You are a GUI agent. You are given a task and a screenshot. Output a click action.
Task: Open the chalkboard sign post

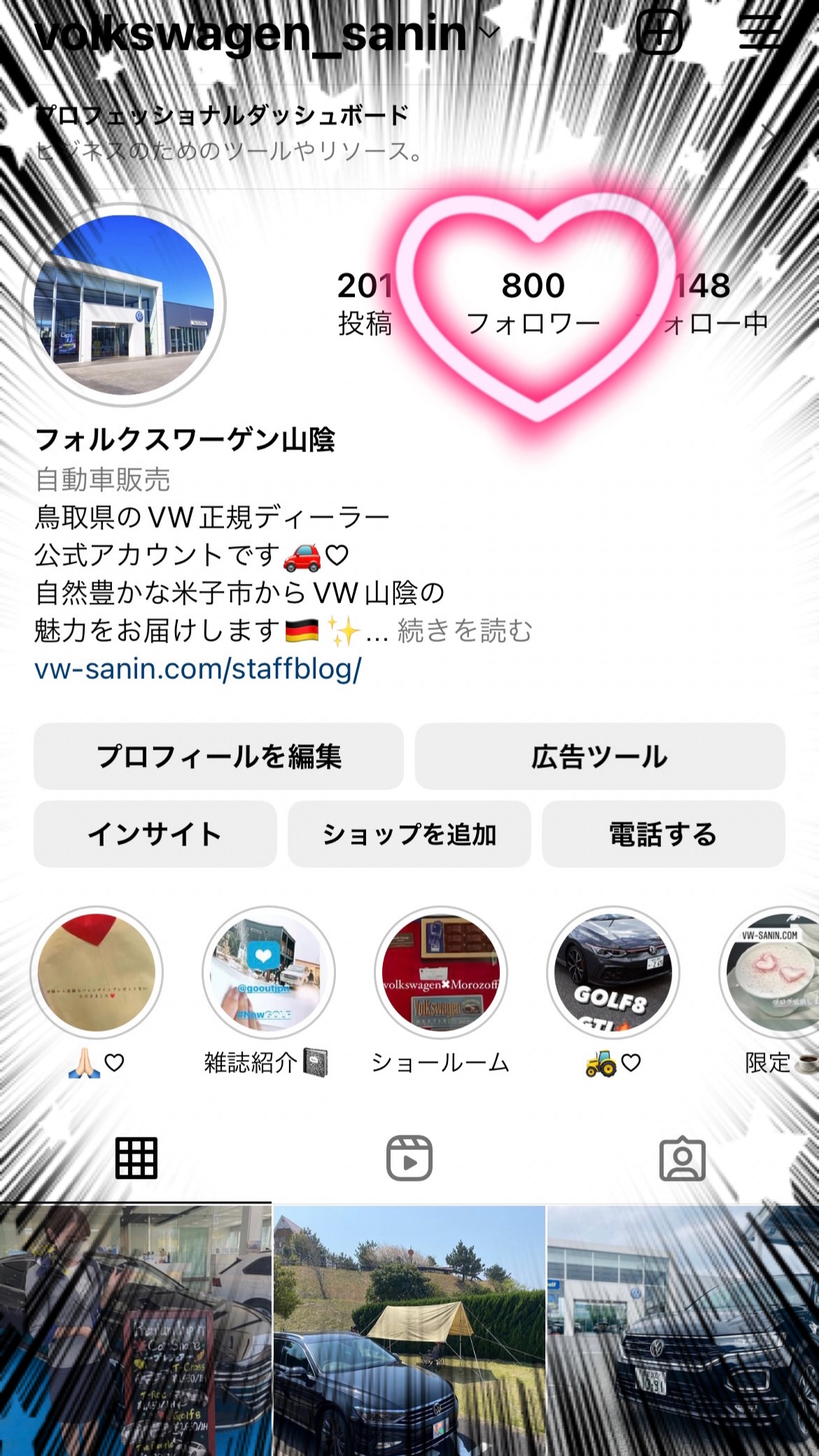(x=135, y=1330)
